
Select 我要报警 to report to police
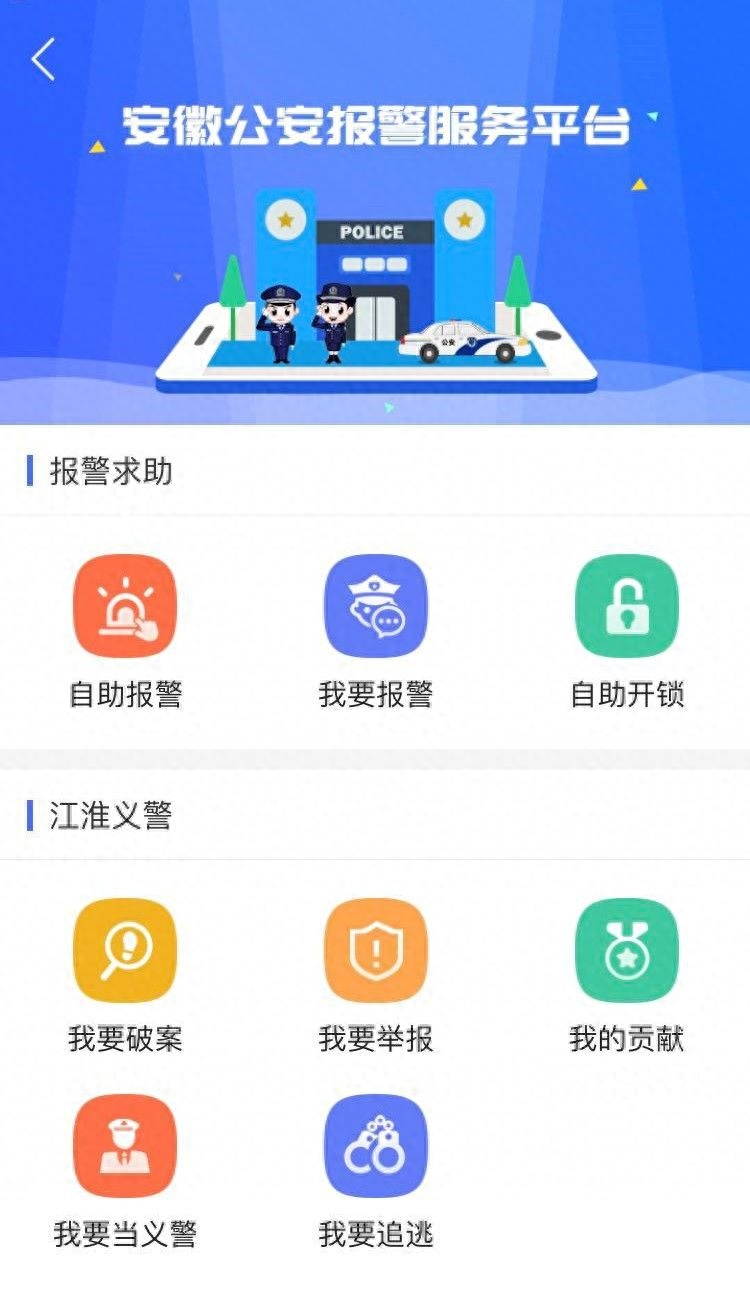(376, 607)
